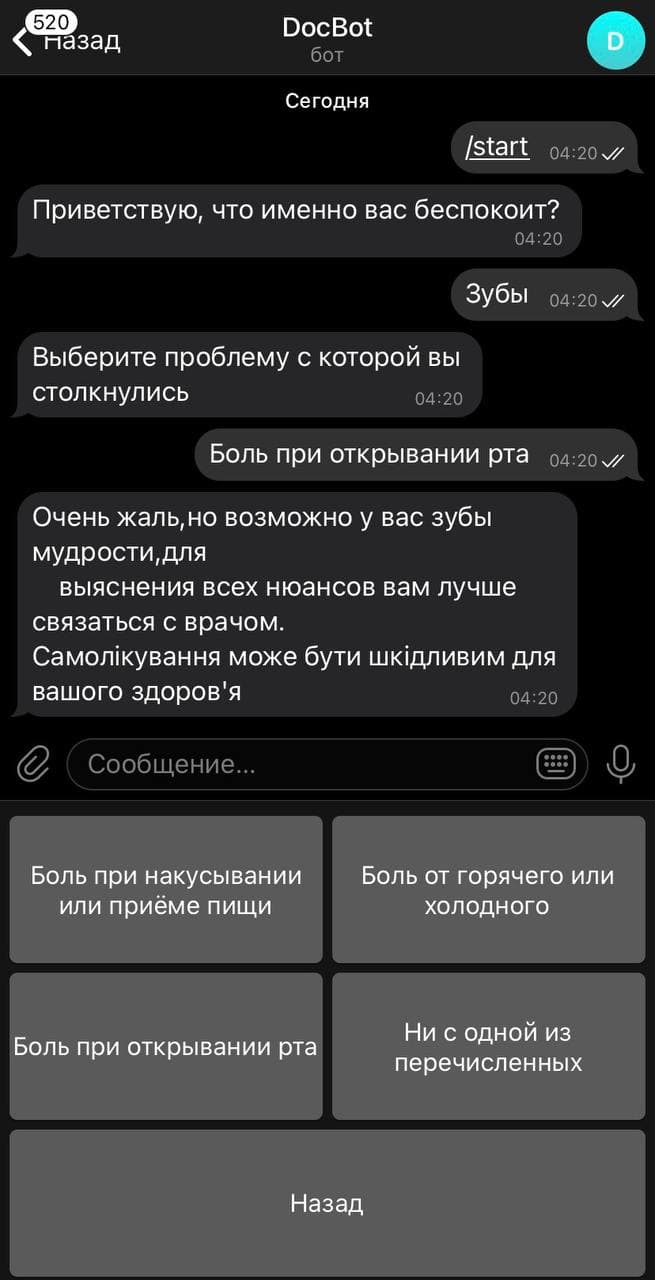Choose Боль от горячего или холодного

pos(488,890)
